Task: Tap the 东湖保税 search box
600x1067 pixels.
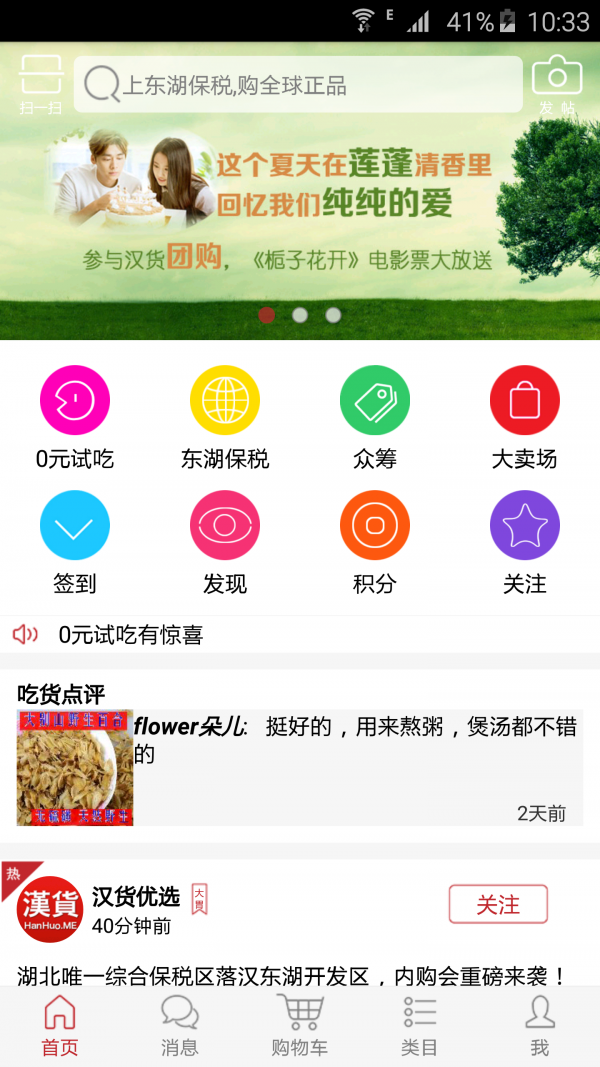Action: (298, 85)
